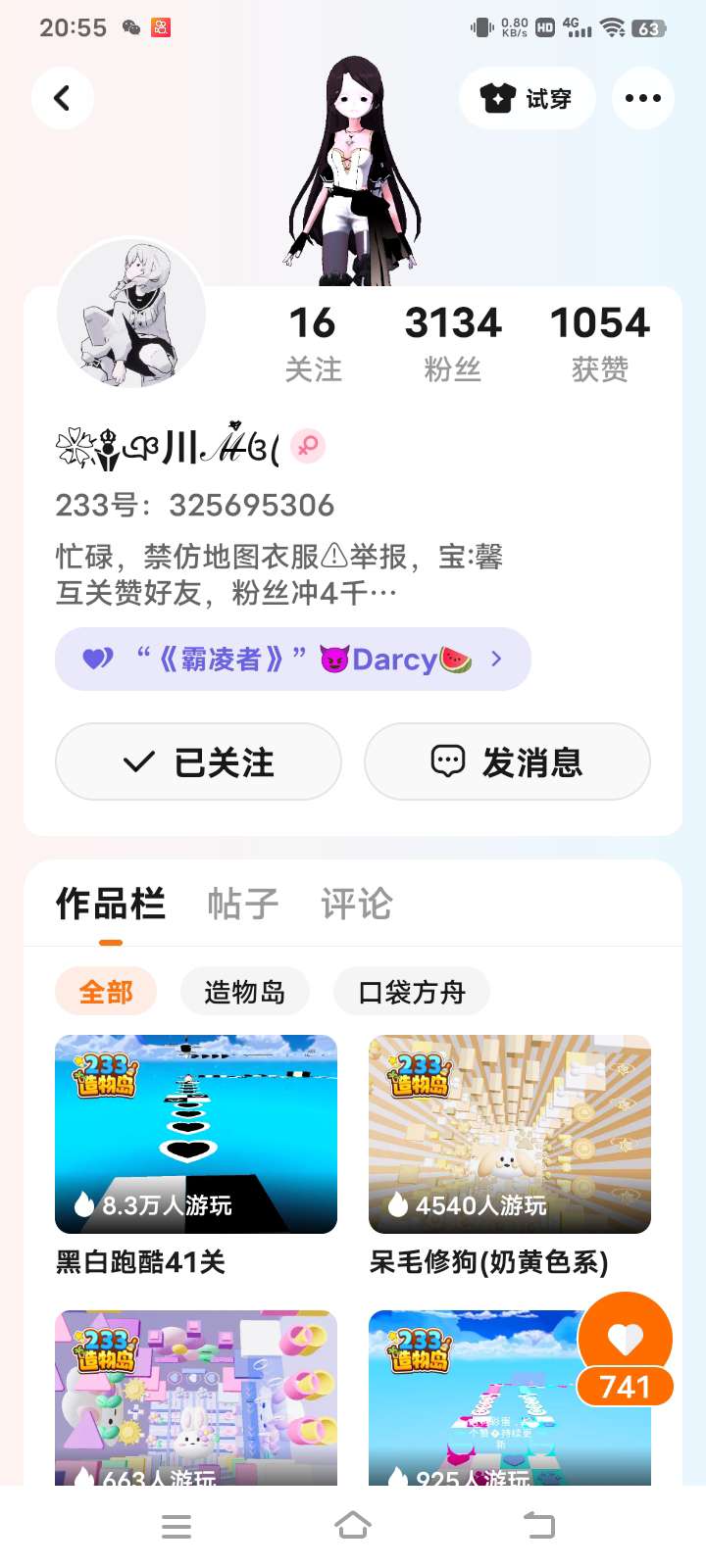Image resolution: width=706 pixels, height=1568 pixels.
Task: Unfollow via the 已关注 button
Action: (198, 761)
